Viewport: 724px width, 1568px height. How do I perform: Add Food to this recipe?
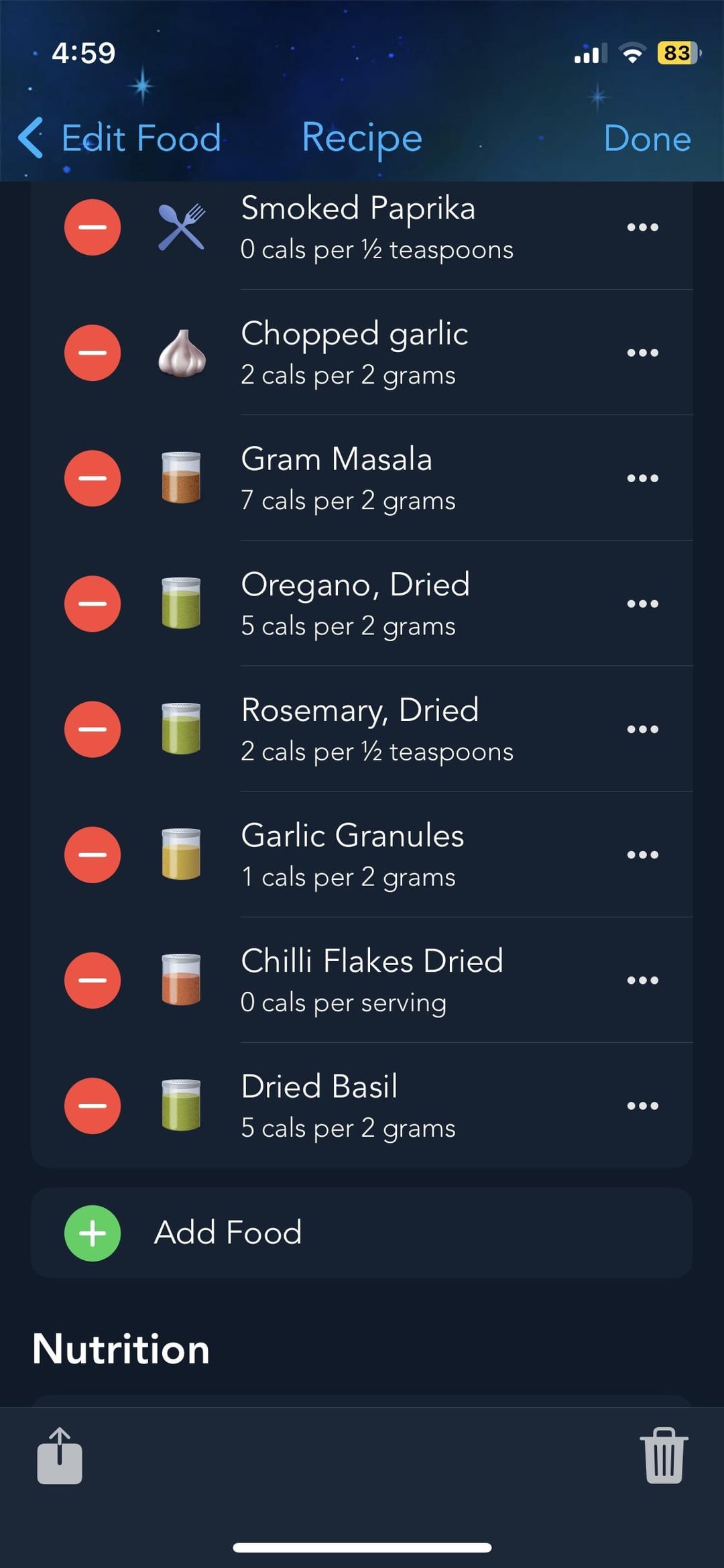click(362, 1233)
